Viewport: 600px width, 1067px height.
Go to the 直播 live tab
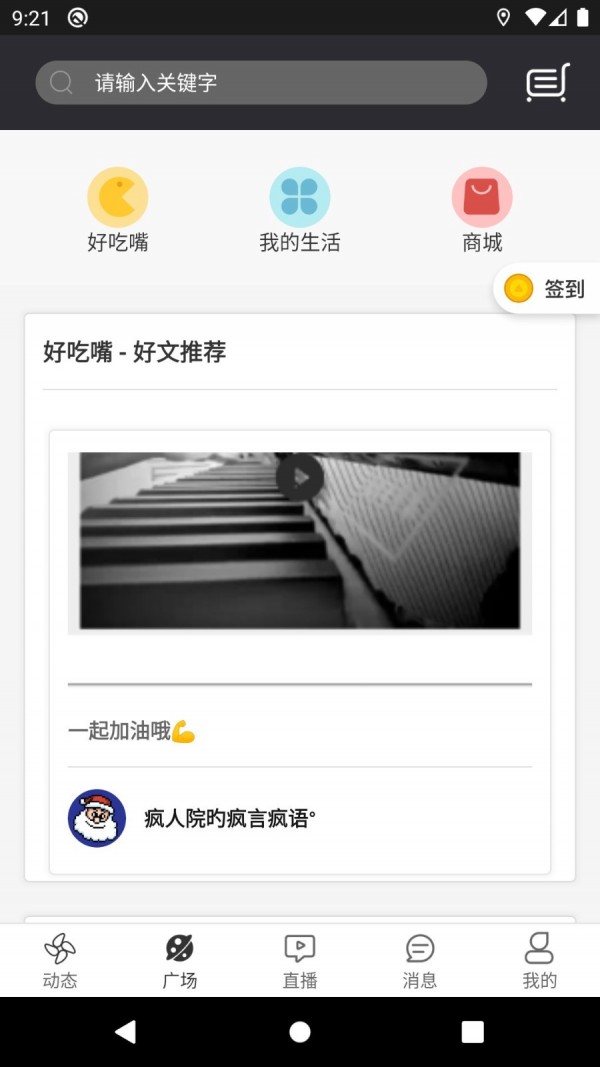coord(300,961)
